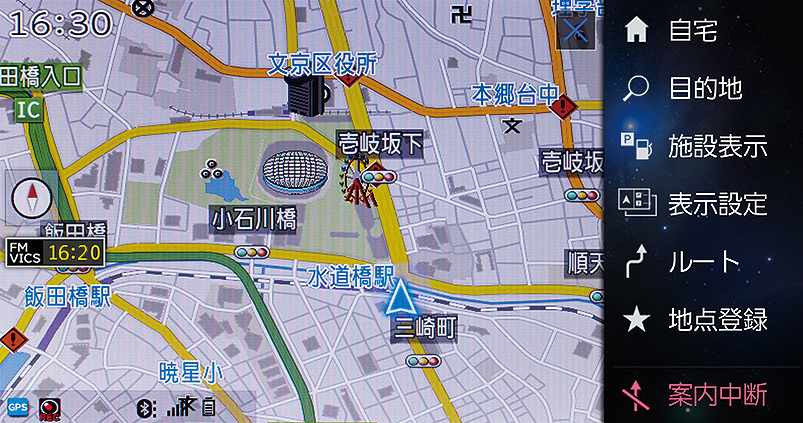Tap the compass orientation button
The height and width of the screenshot is (423, 803).
[x=31, y=196]
